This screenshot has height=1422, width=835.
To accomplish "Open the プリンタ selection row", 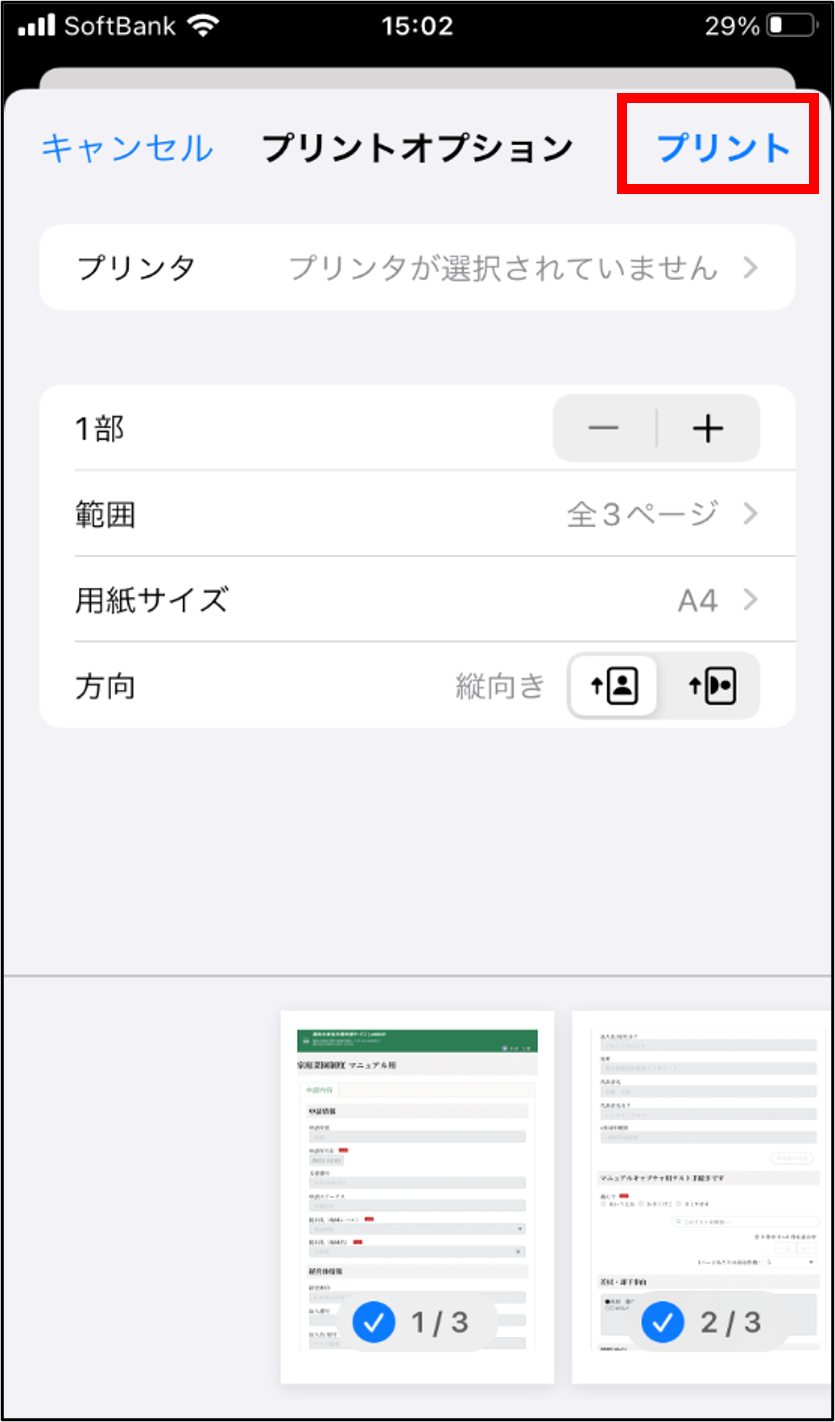I will click(417, 268).
